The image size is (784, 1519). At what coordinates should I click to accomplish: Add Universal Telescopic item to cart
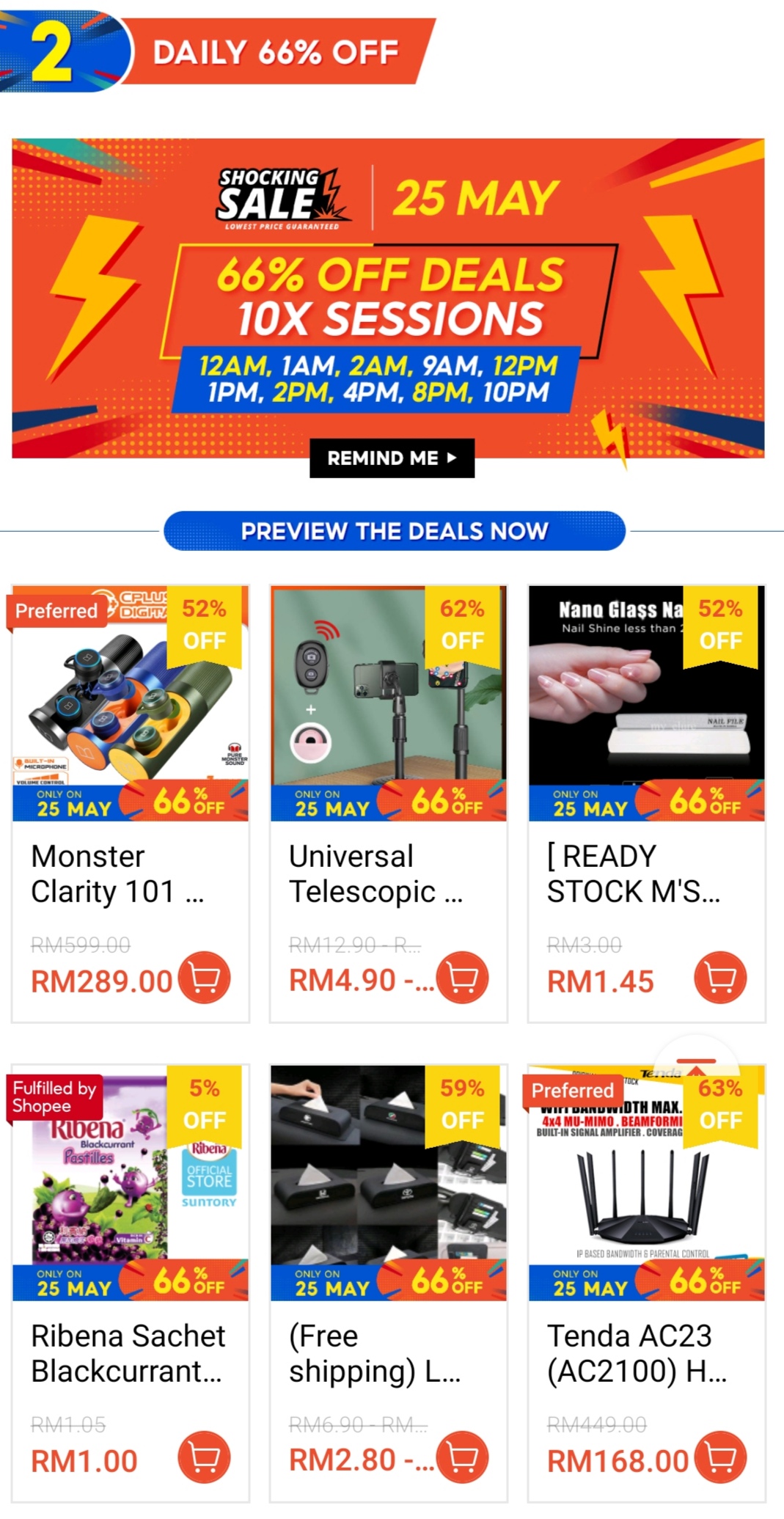pos(462,978)
